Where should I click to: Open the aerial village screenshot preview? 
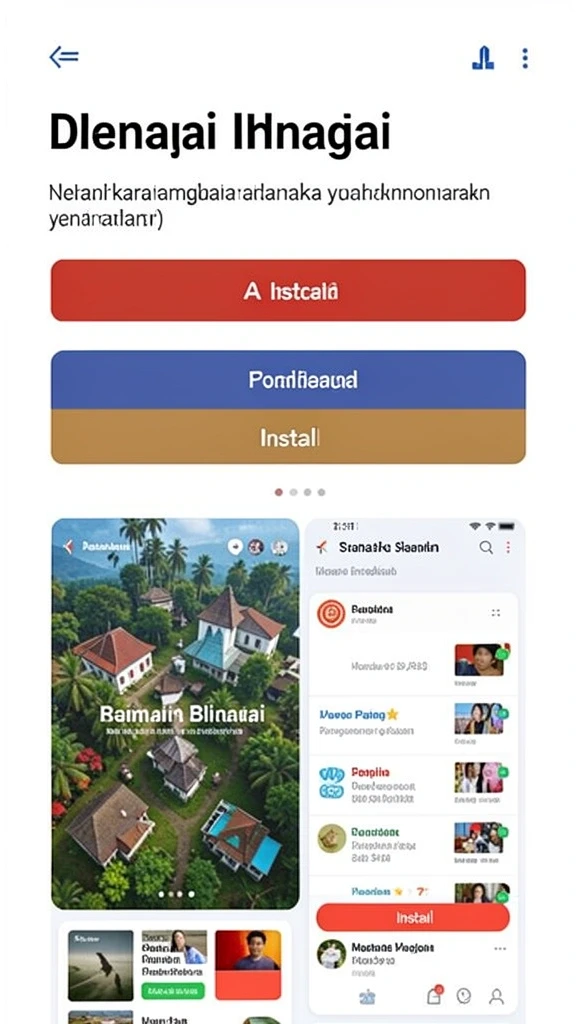click(x=175, y=713)
